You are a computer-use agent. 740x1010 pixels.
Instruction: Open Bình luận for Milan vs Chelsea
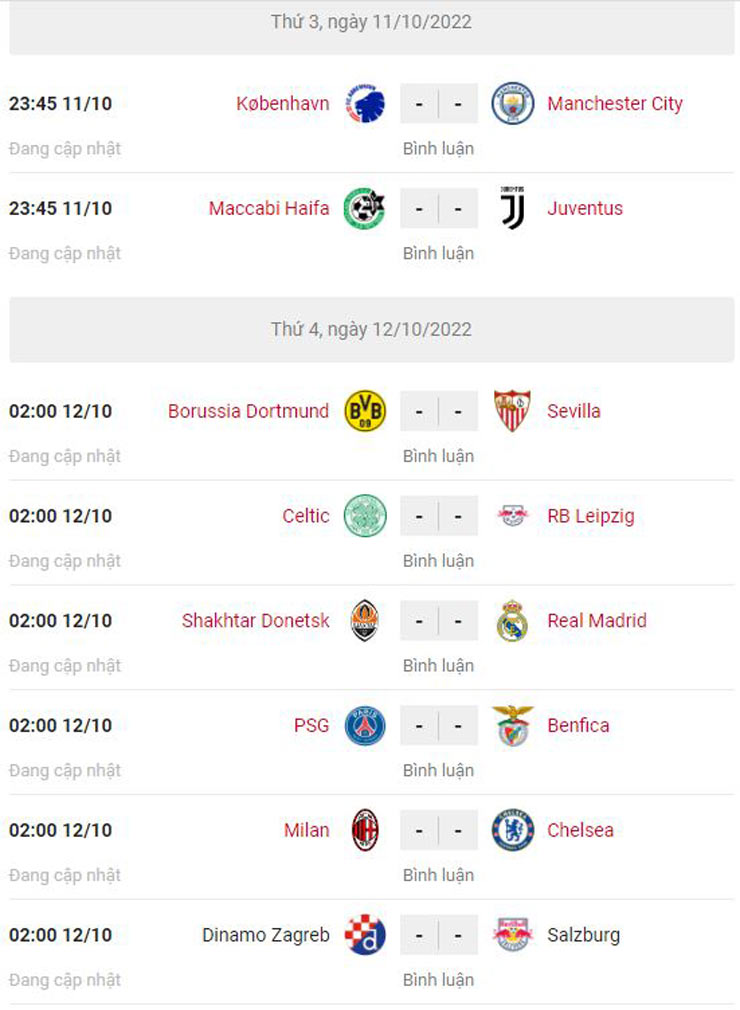pos(438,875)
